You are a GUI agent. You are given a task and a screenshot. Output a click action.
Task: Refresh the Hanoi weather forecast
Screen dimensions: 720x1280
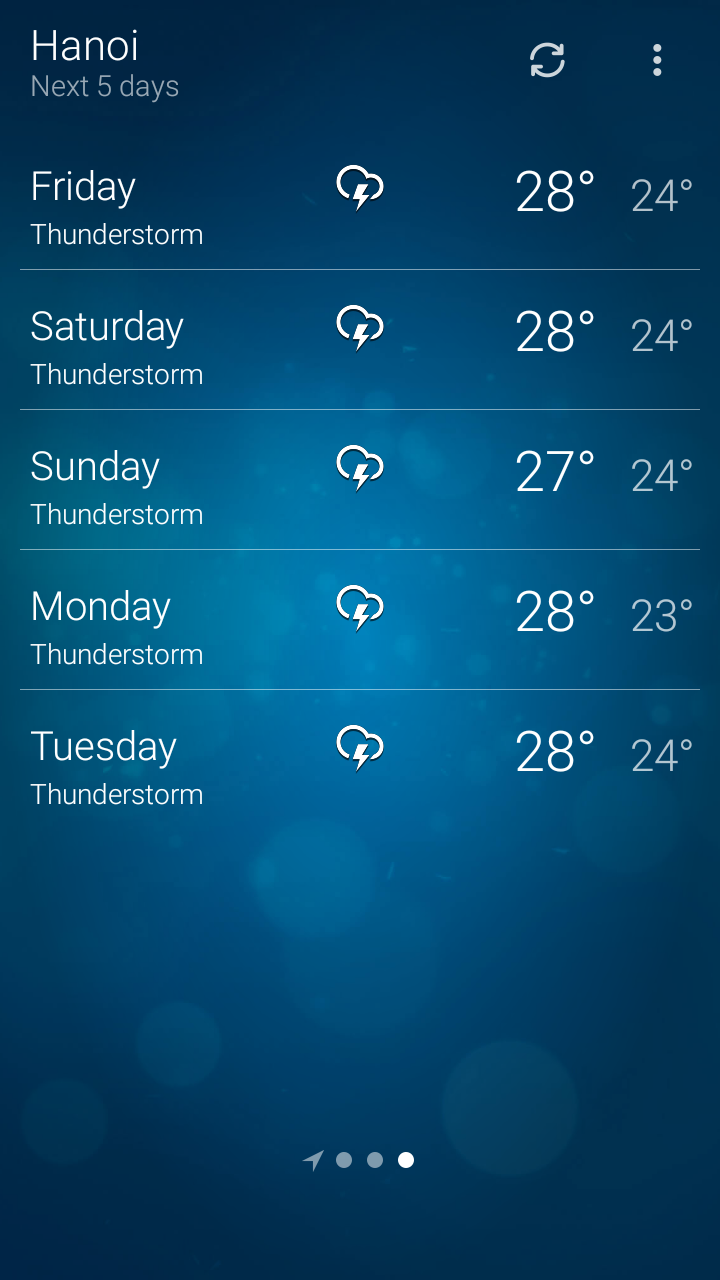tap(547, 60)
